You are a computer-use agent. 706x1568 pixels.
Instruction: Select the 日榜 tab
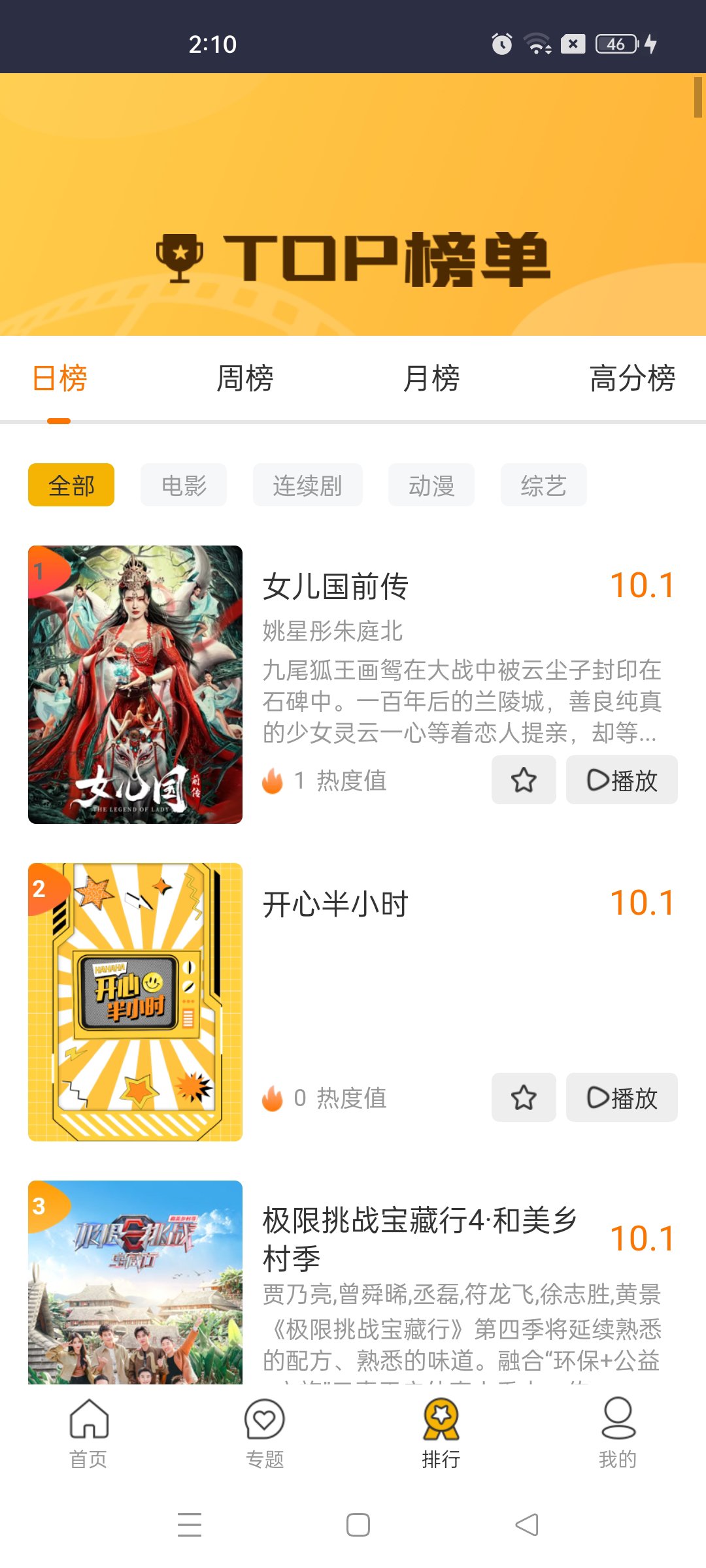point(59,379)
